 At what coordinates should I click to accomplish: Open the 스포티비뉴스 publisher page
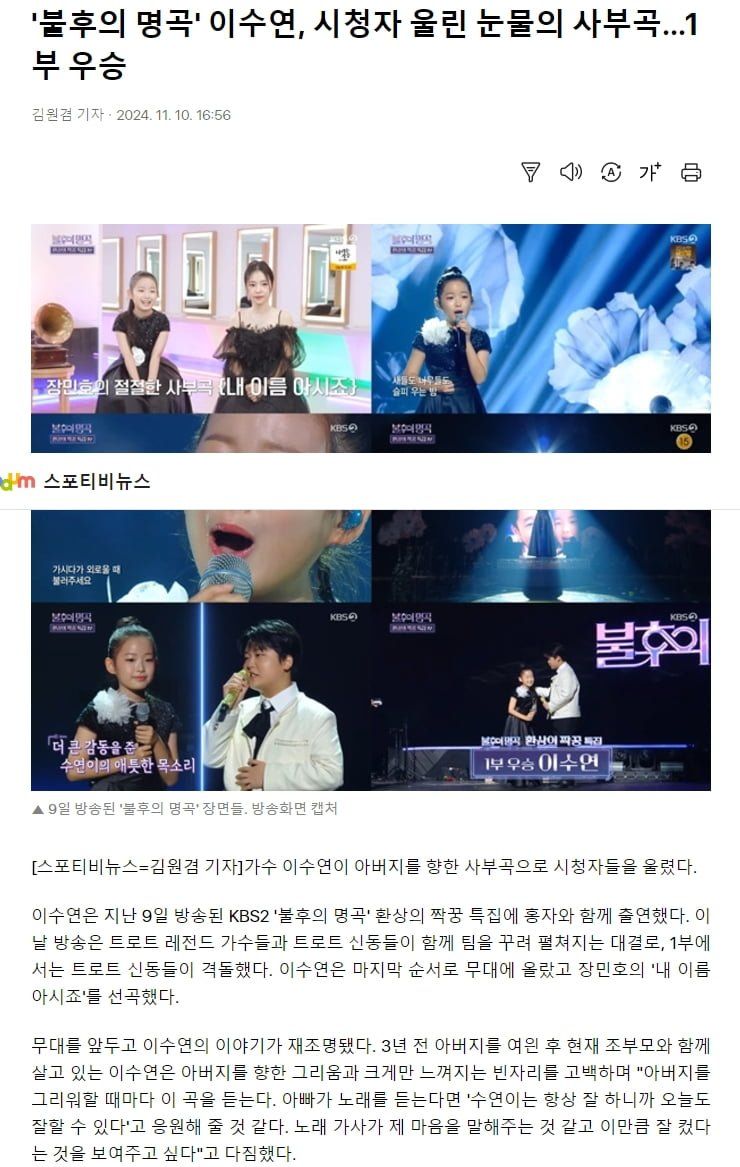[96, 481]
